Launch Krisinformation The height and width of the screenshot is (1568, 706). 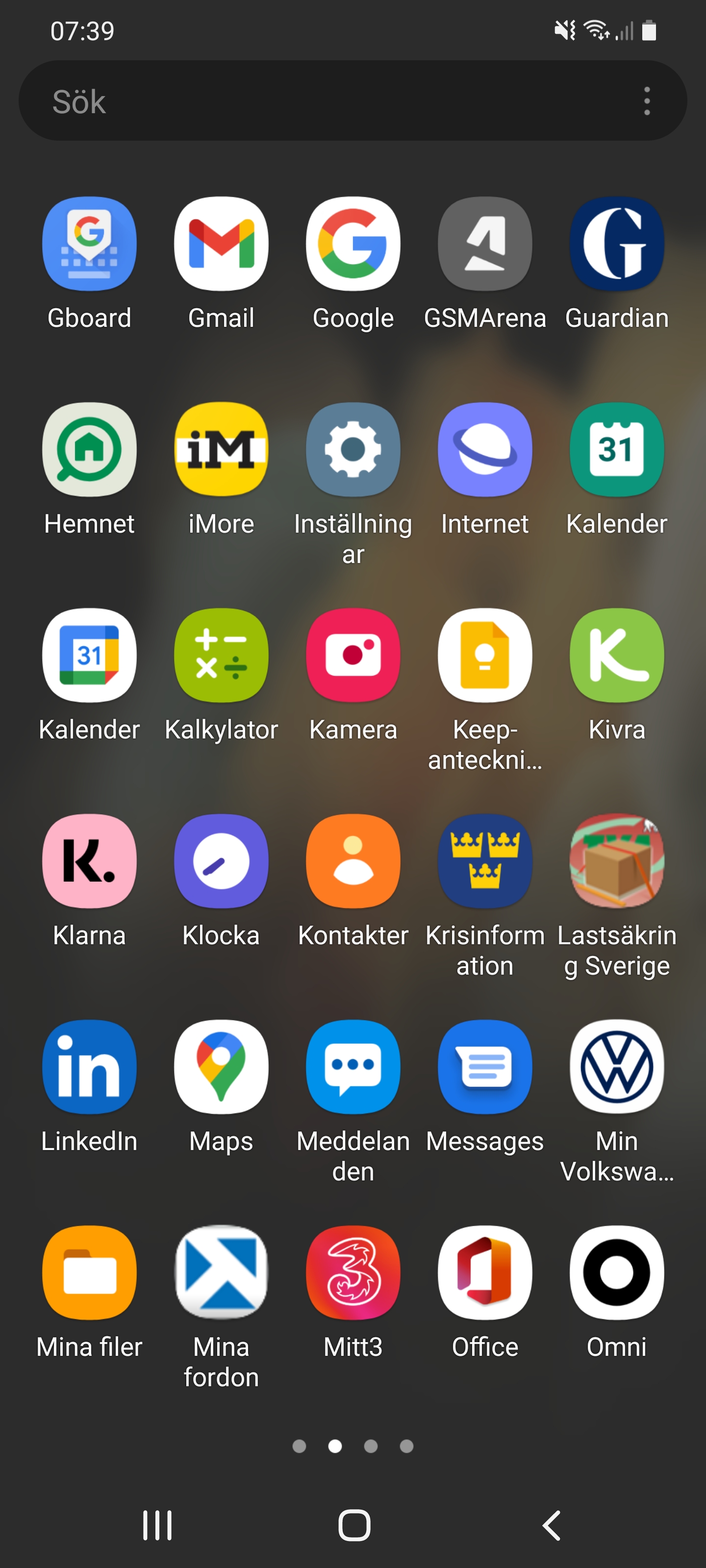485,861
